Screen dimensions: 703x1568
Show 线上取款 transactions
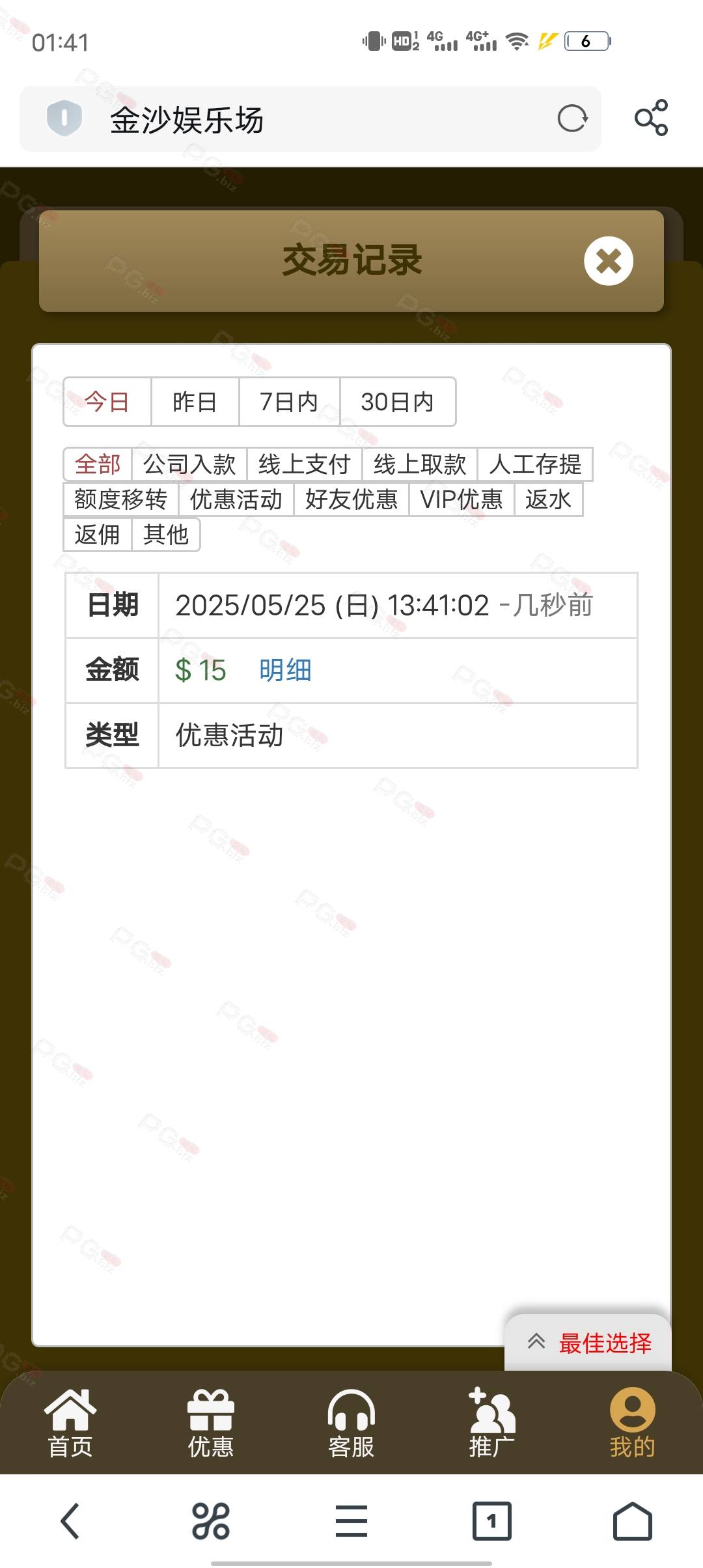420,464
